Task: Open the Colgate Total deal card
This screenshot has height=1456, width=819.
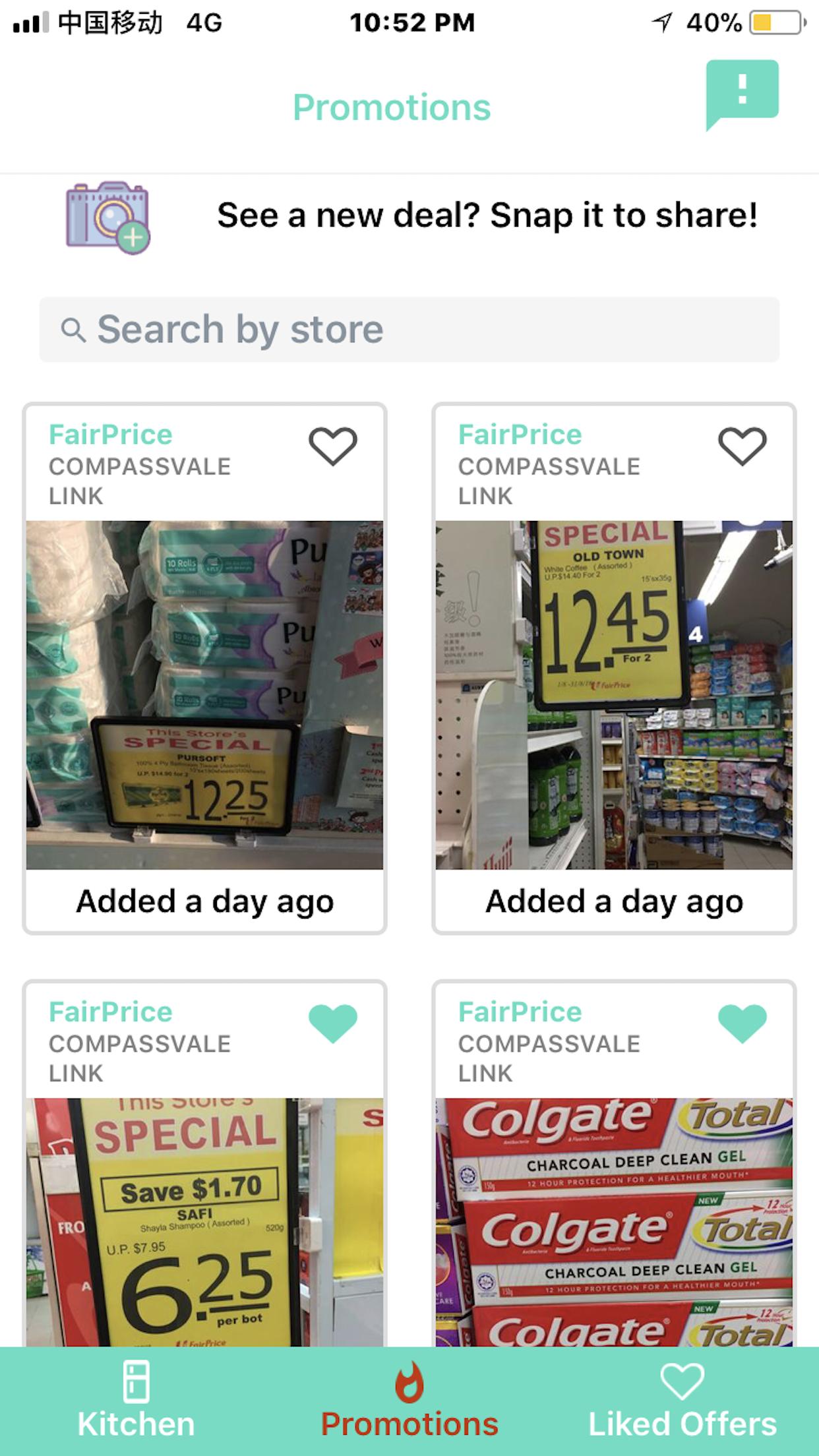Action: click(x=613, y=1220)
